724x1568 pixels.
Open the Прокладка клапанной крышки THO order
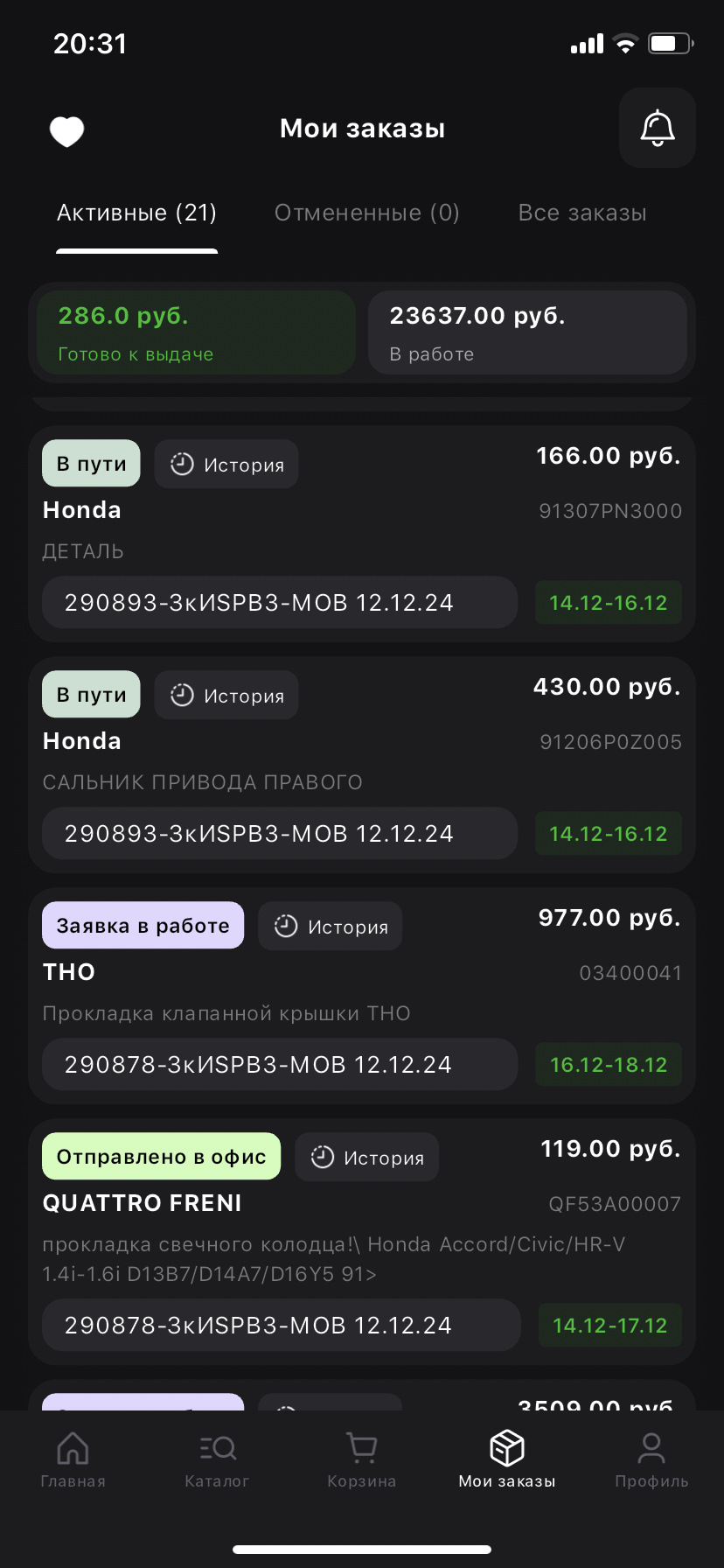pyautogui.click(x=362, y=997)
